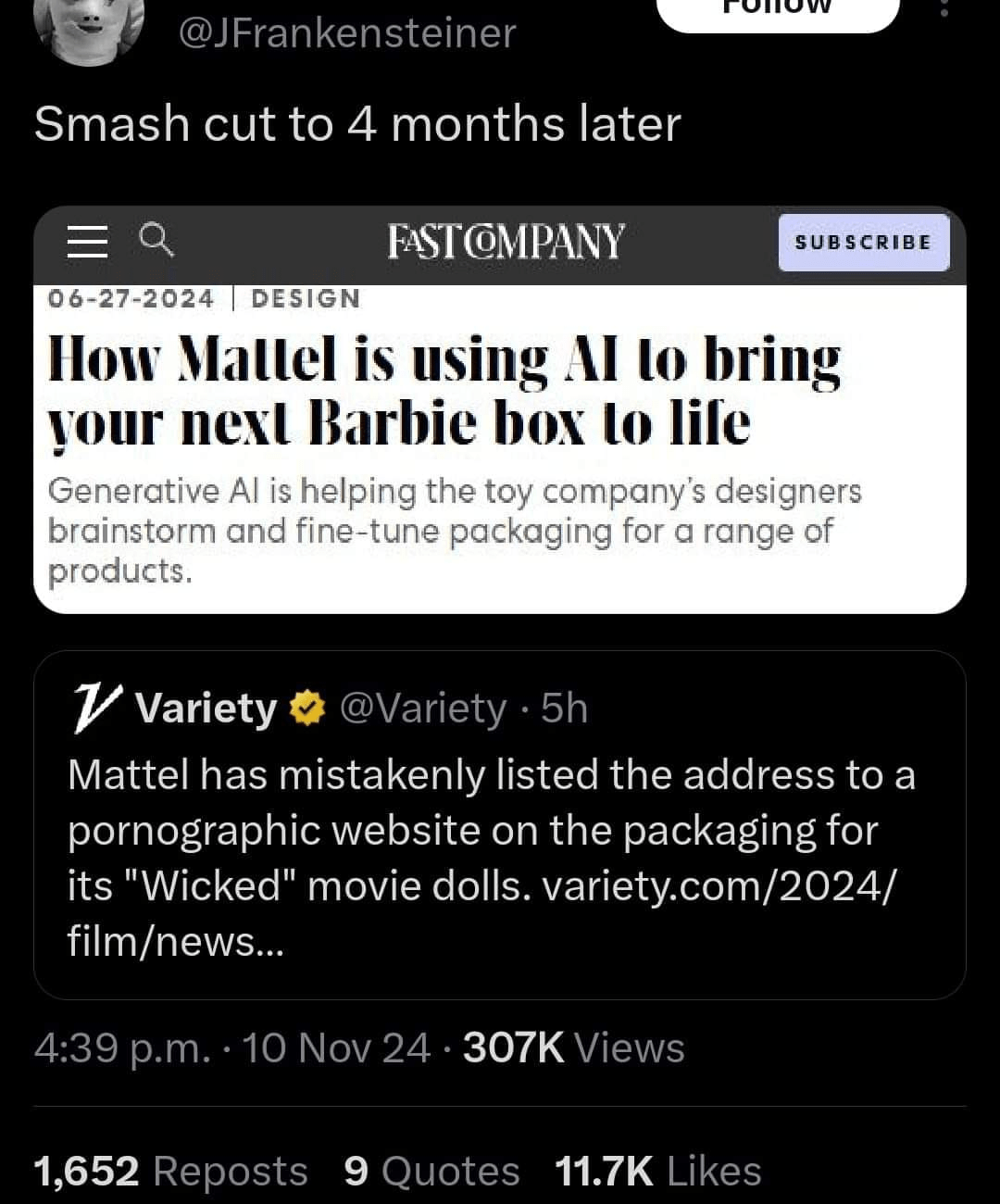
Task: Open the post's overflow menu
Action: pos(944,9)
